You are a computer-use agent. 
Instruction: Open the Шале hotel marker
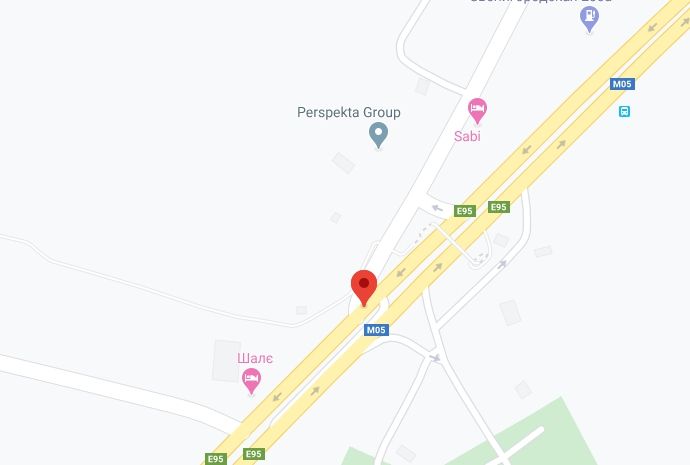tap(251, 378)
